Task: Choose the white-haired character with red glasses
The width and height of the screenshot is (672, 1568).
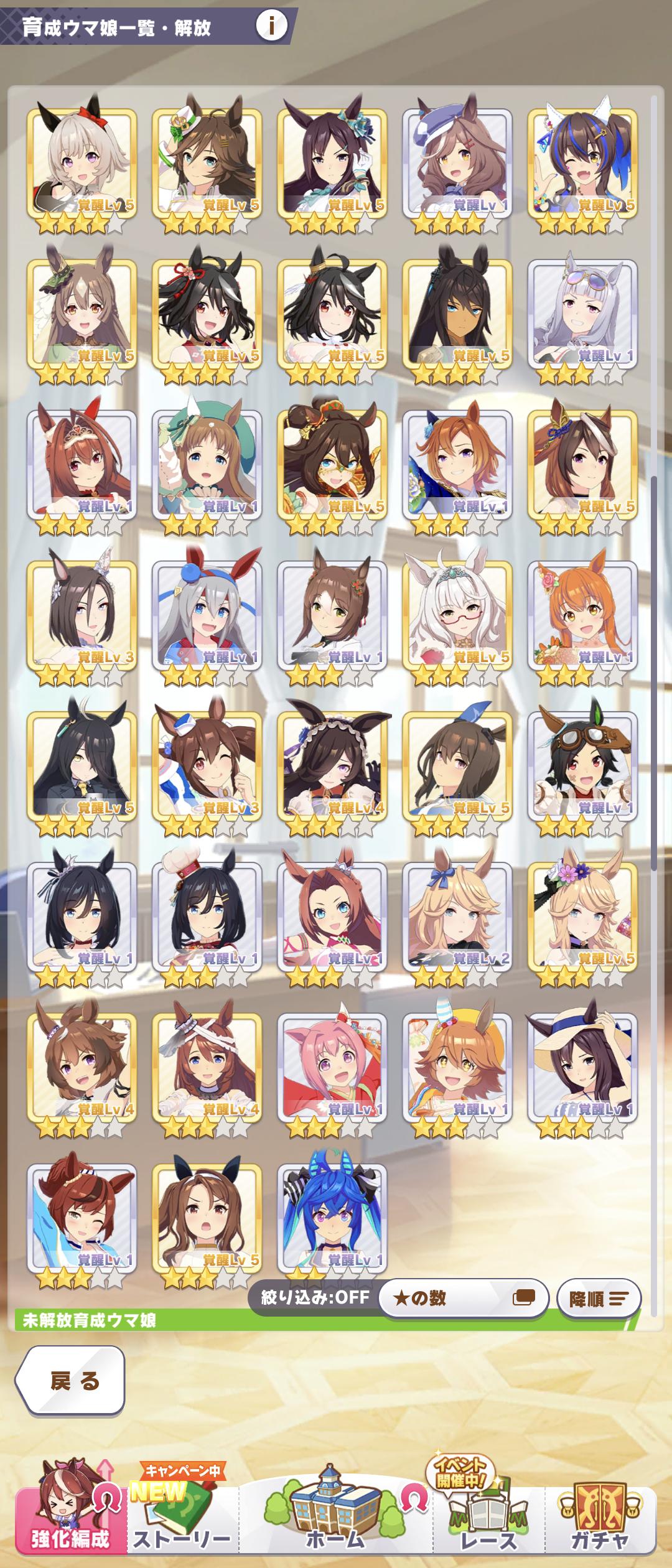Action: coord(457,614)
